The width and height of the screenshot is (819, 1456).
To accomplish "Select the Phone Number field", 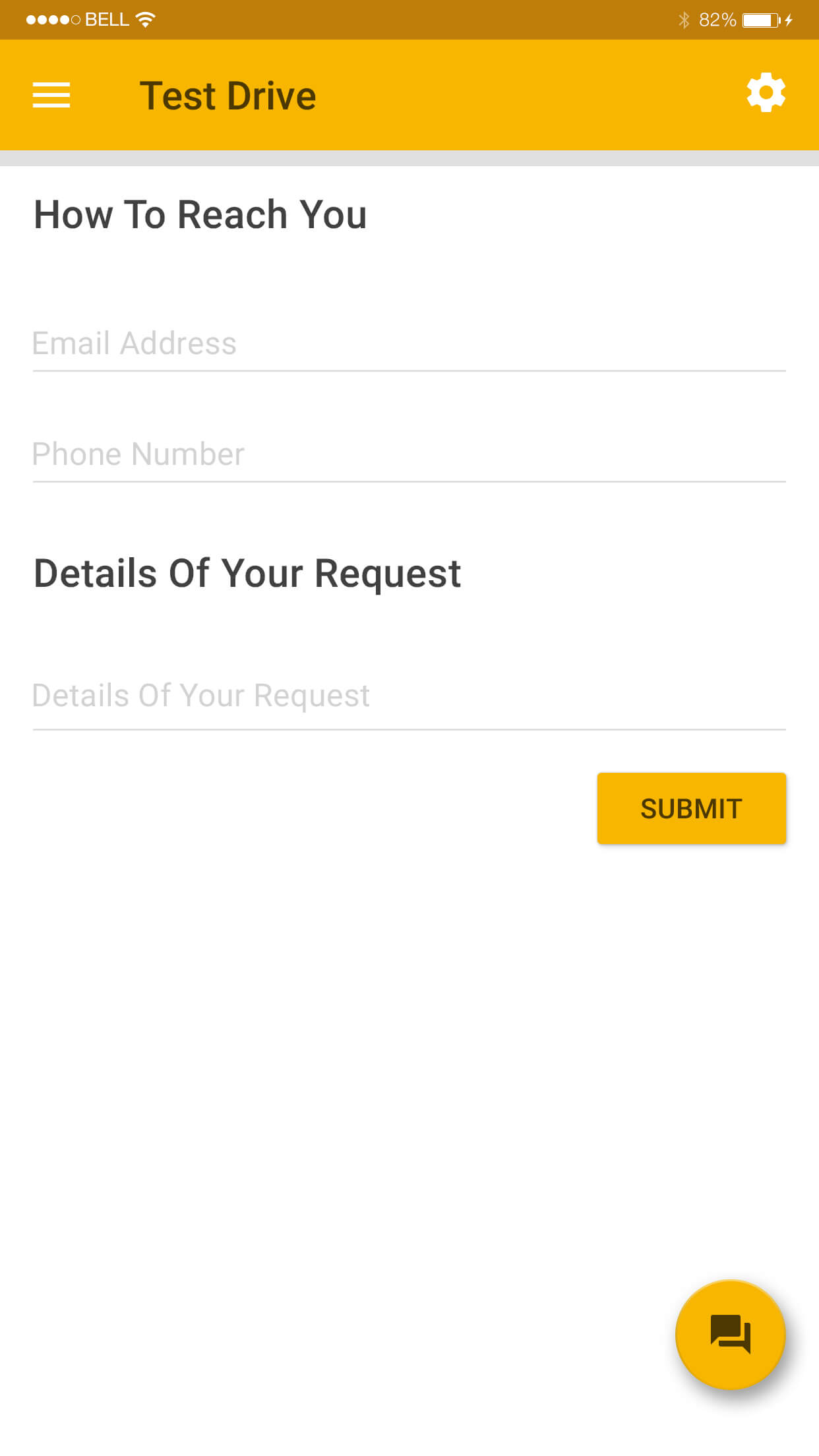I will (409, 455).
